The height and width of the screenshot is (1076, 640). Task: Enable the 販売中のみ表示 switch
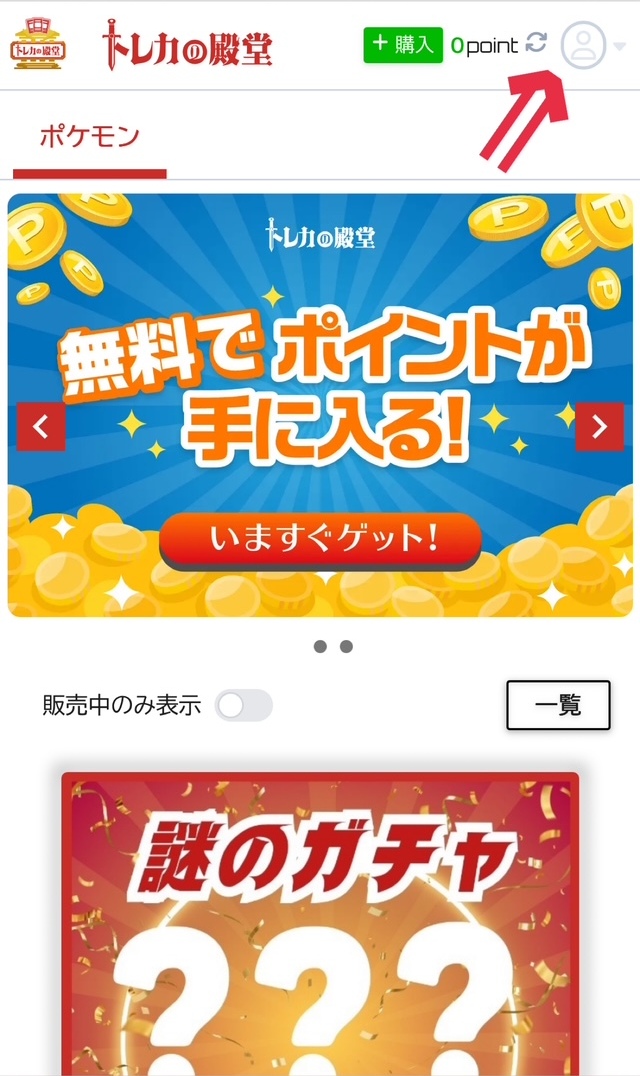tap(244, 706)
